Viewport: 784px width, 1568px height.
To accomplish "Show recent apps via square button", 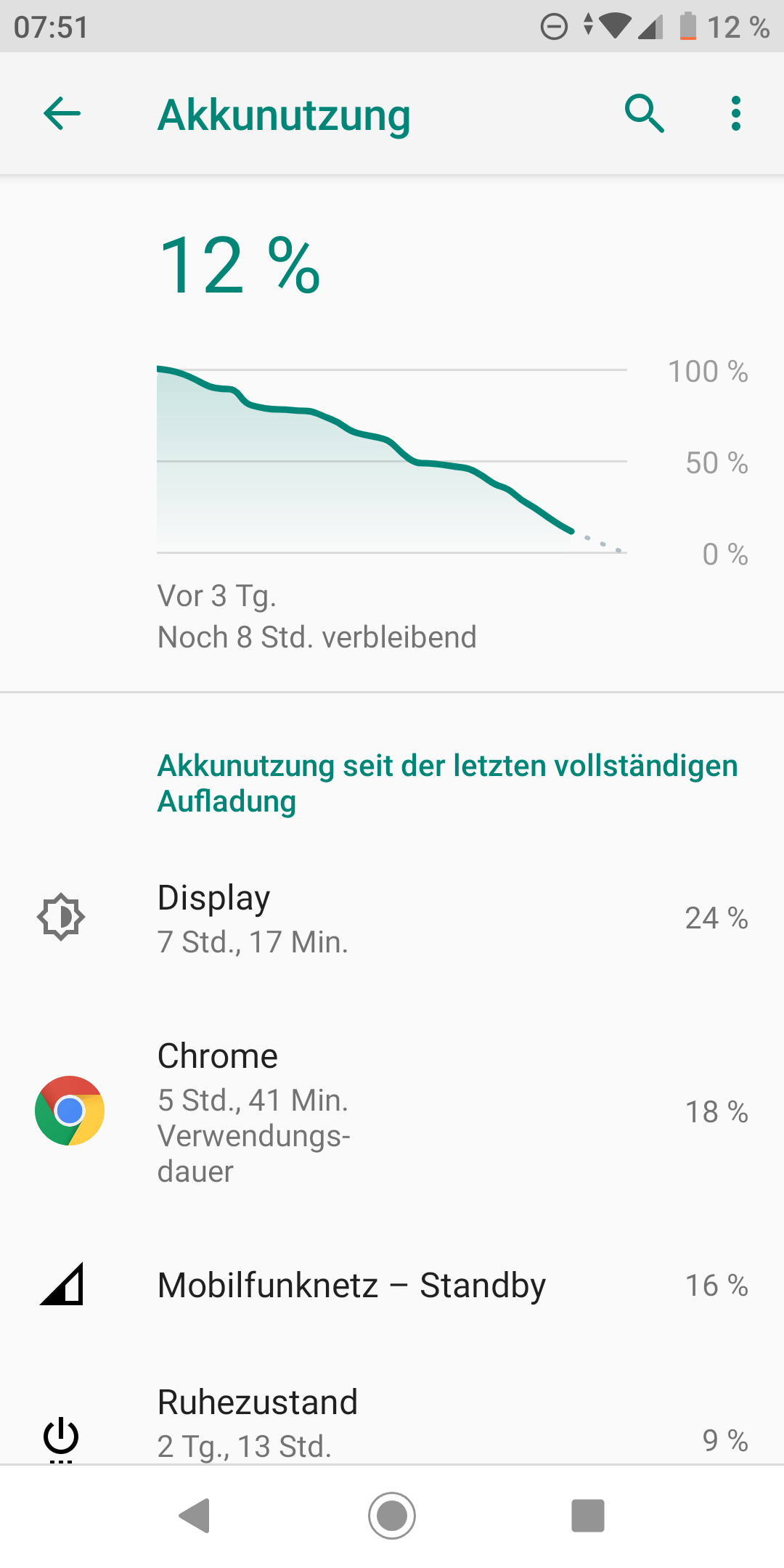I will 587,1516.
